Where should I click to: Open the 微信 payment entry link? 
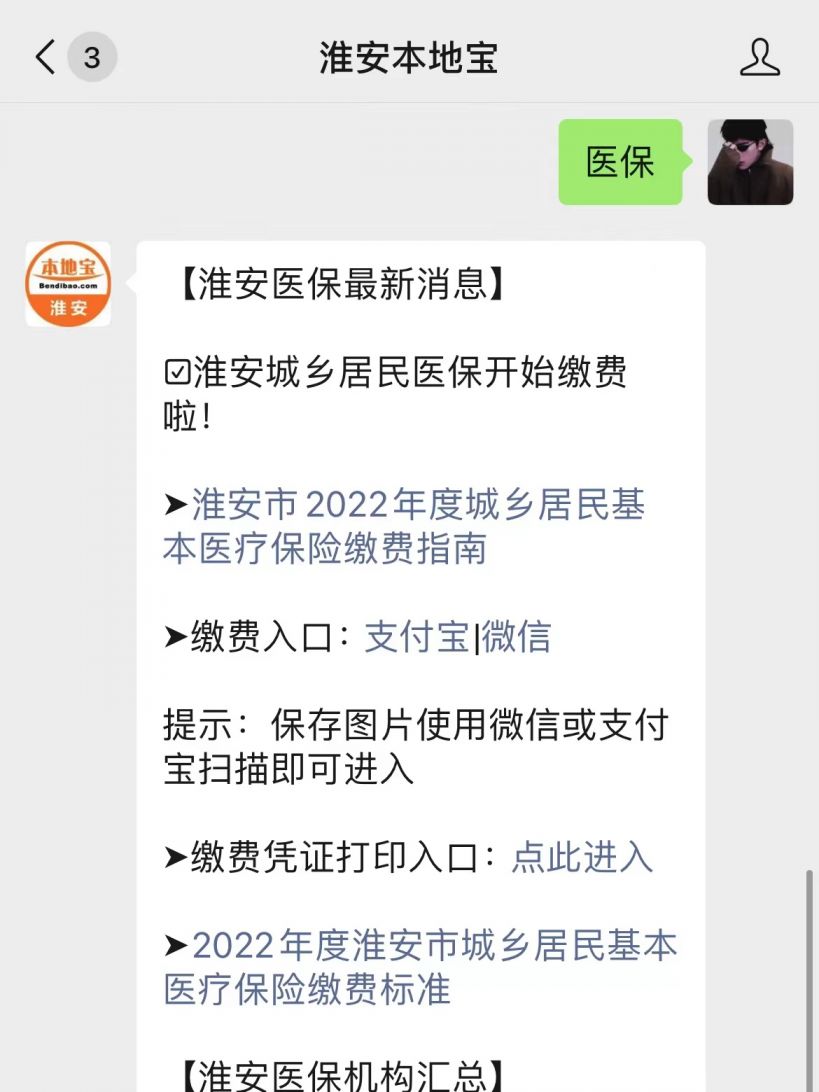pyautogui.click(x=516, y=637)
